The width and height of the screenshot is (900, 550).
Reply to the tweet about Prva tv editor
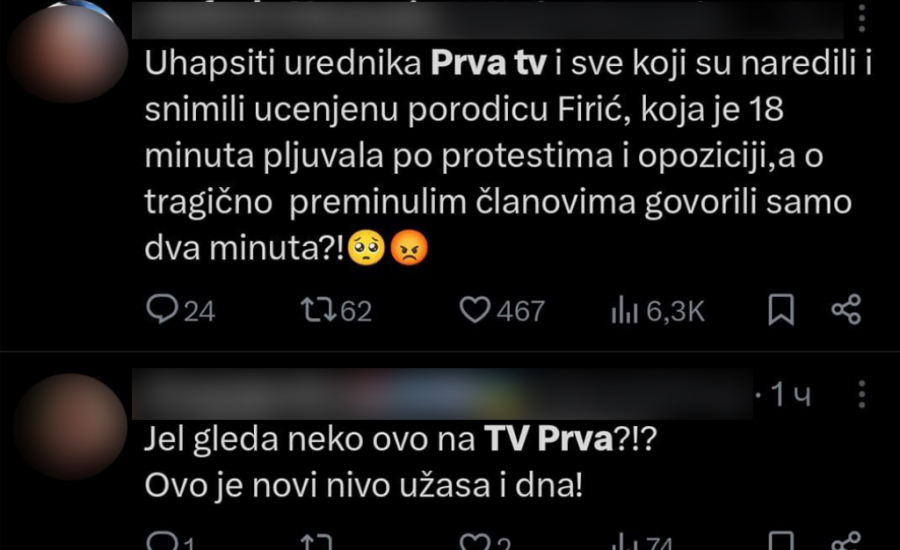point(163,311)
